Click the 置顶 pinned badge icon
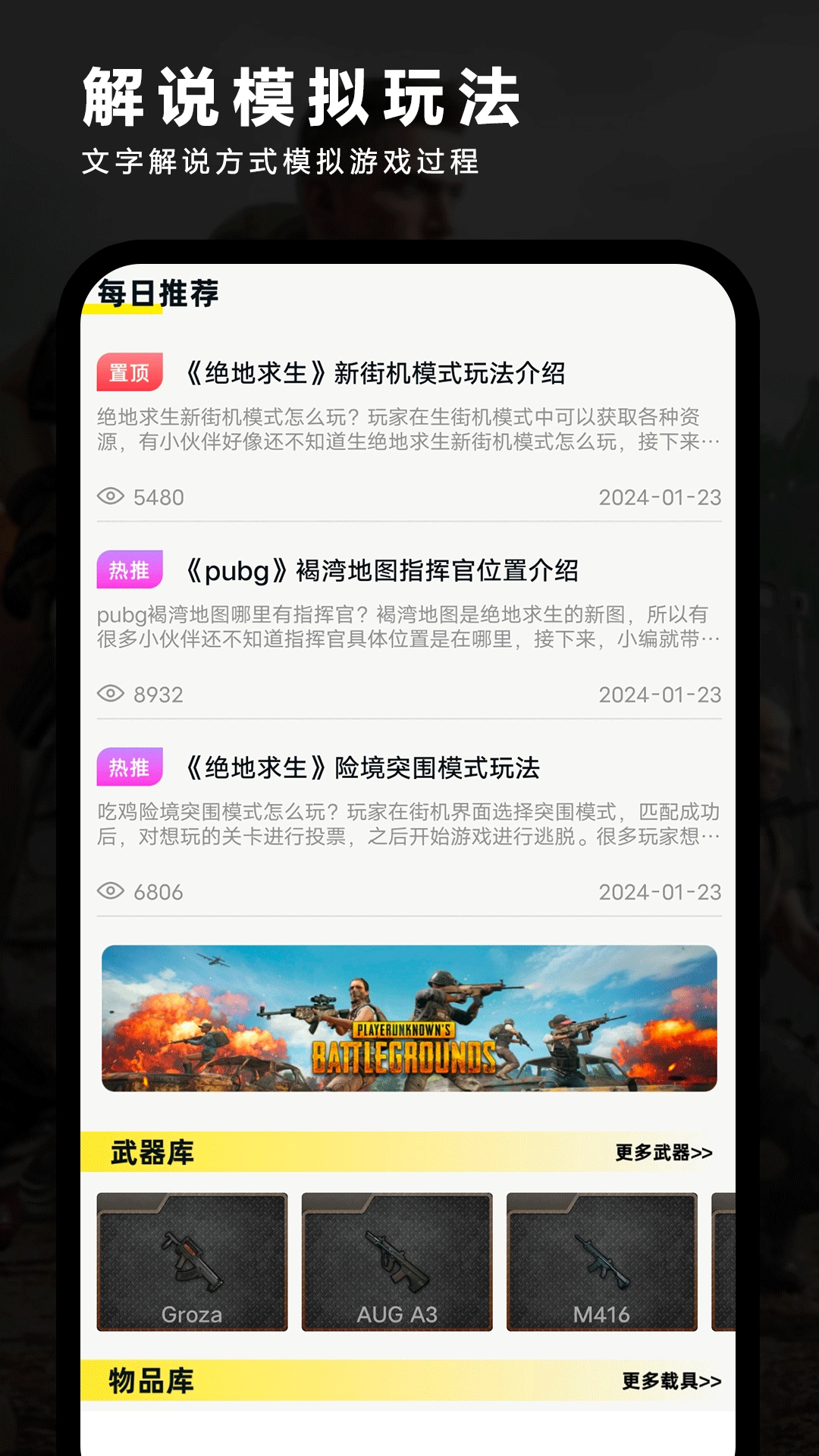The height and width of the screenshot is (1456, 819). (131, 372)
